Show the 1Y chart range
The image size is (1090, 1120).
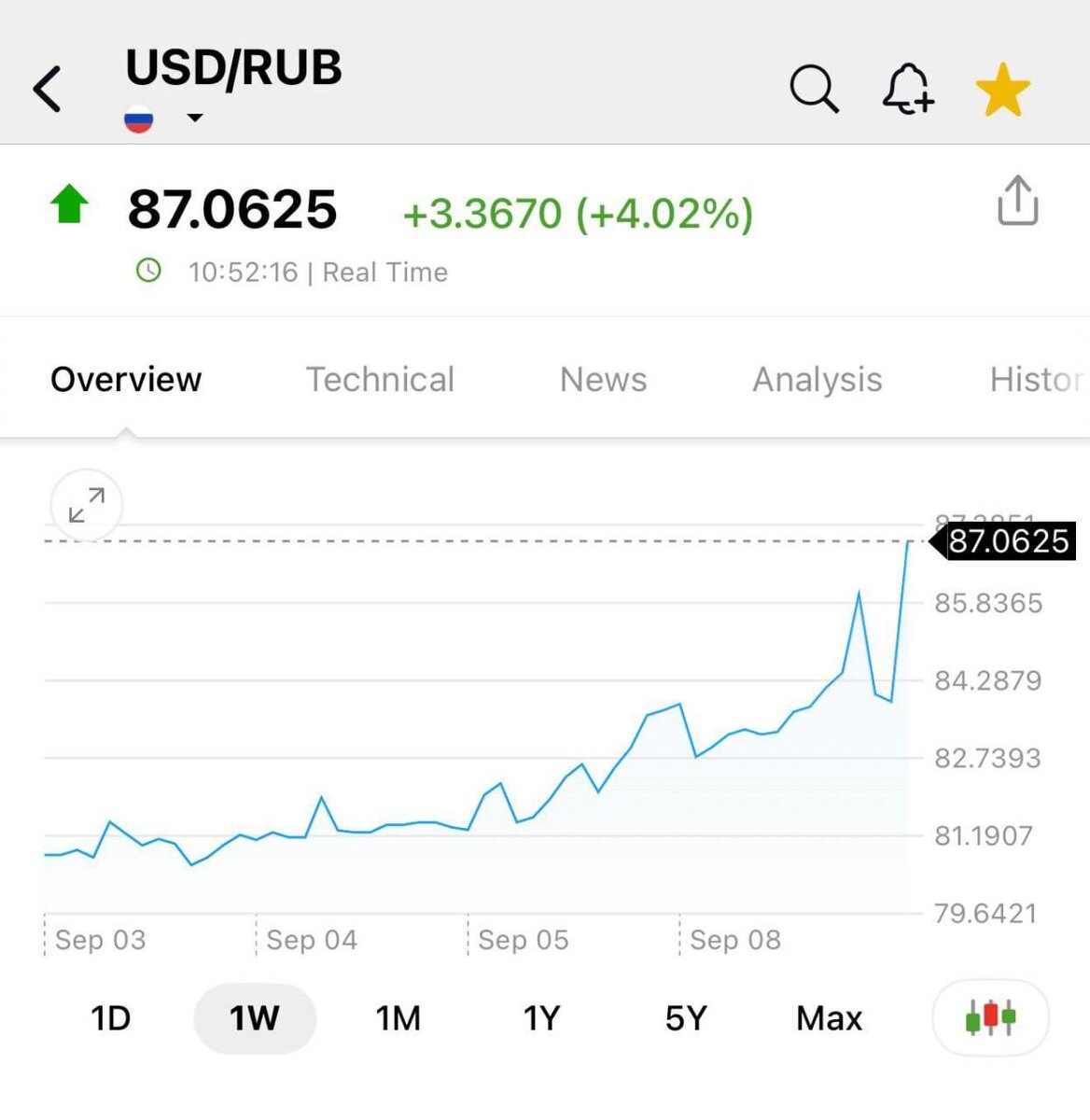(x=541, y=1018)
